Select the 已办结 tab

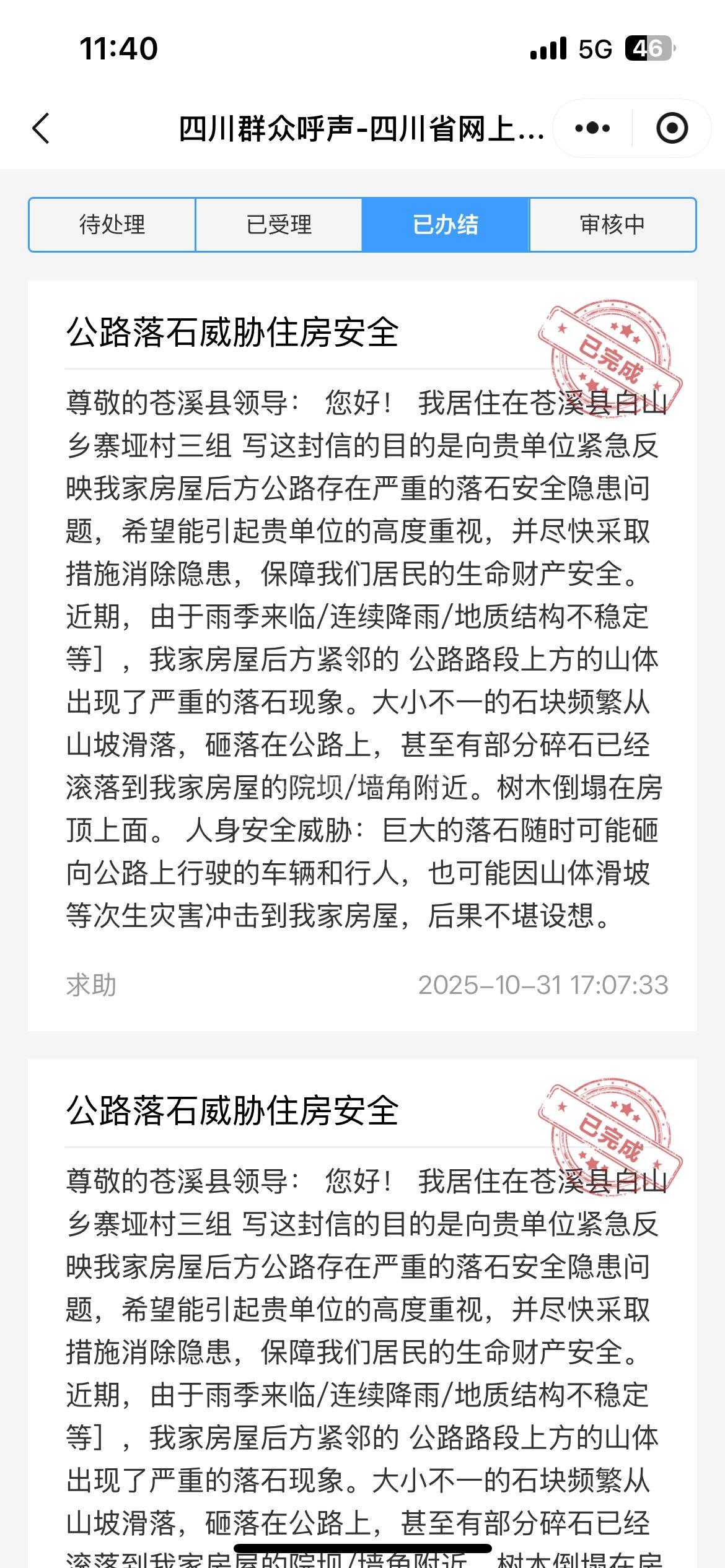coord(446,225)
